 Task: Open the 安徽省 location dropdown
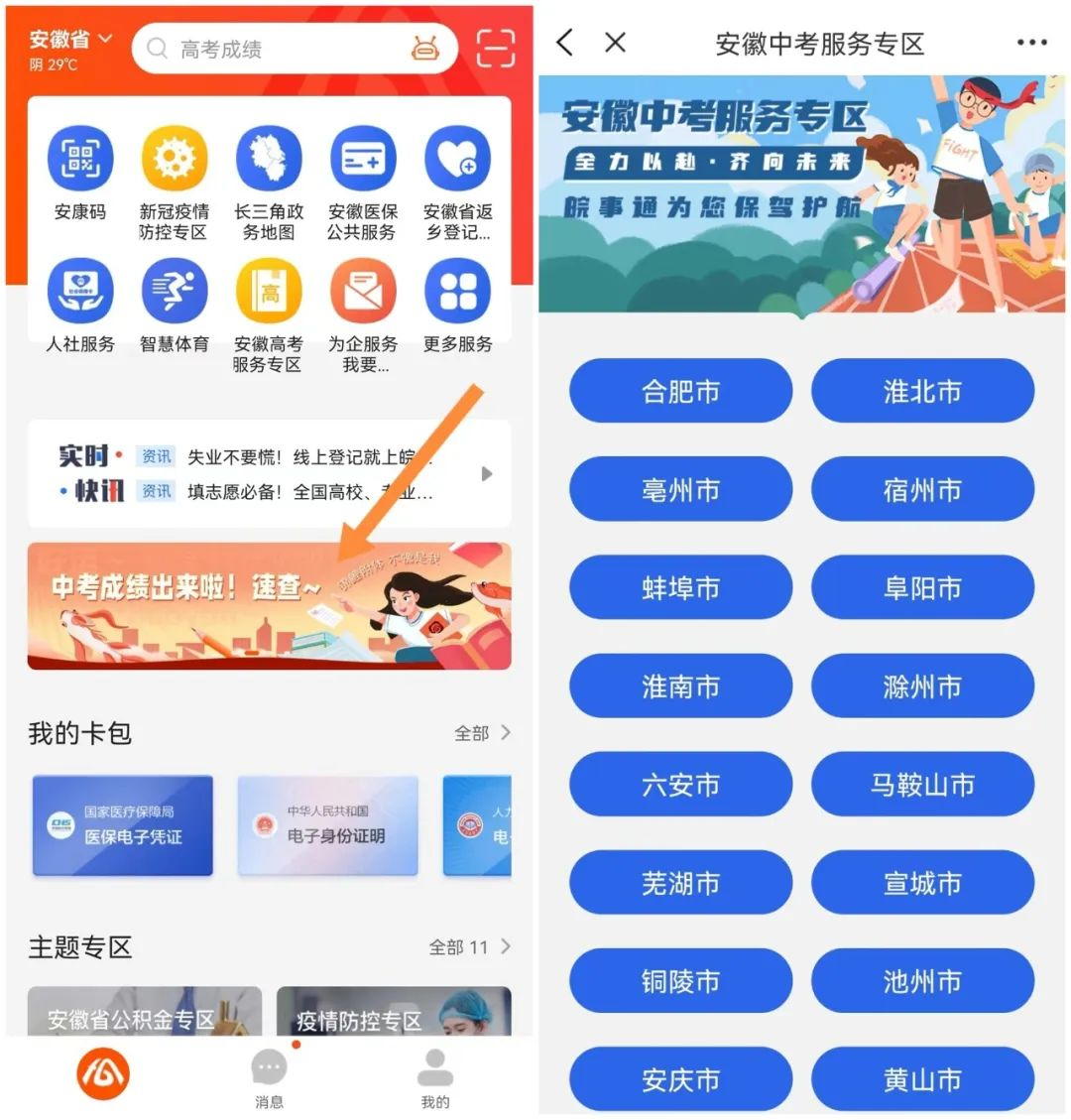coord(70,41)
